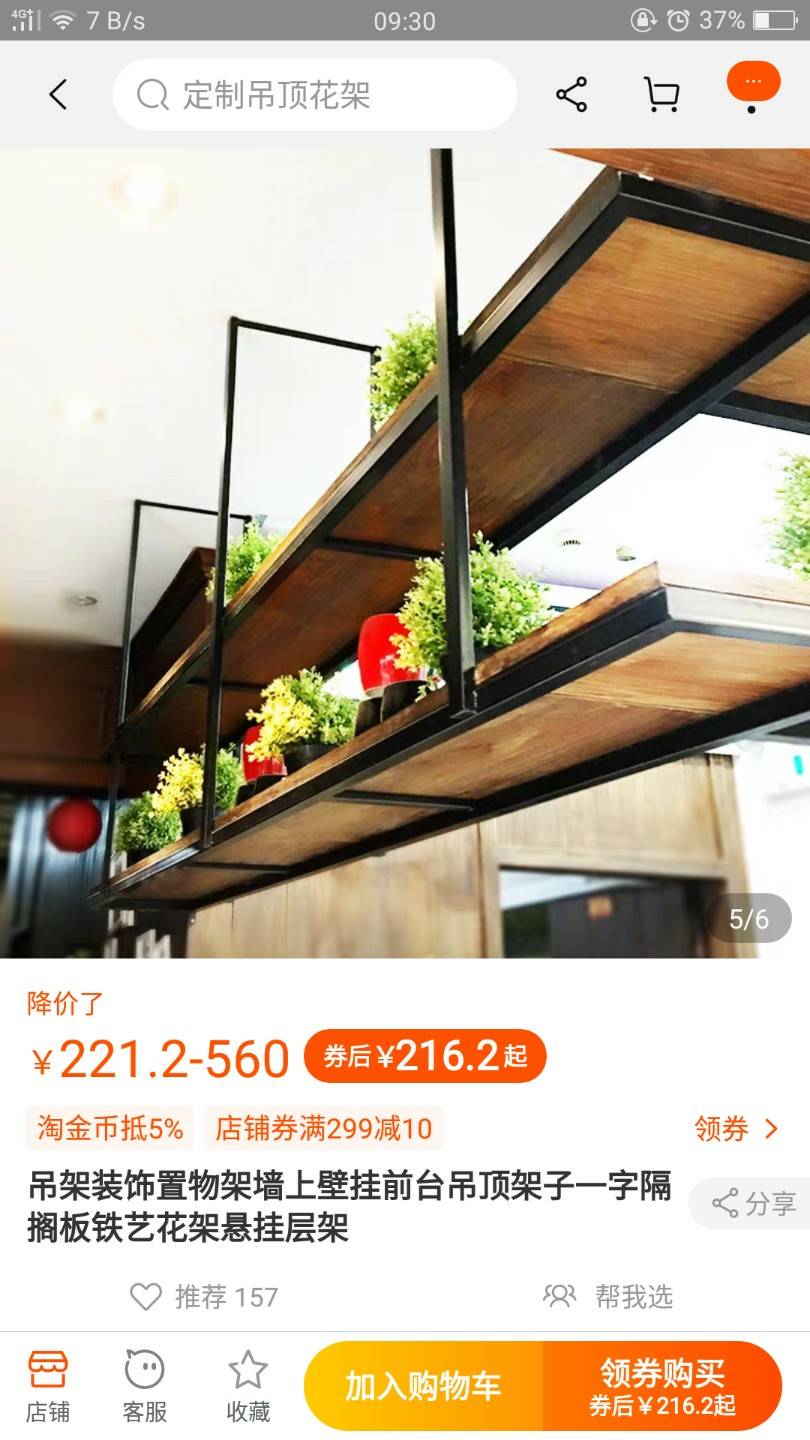This screenshot has height=1440, width=810.
Task: Tap 推荐 157 to recommend the item
Action: pos(204,1297)
